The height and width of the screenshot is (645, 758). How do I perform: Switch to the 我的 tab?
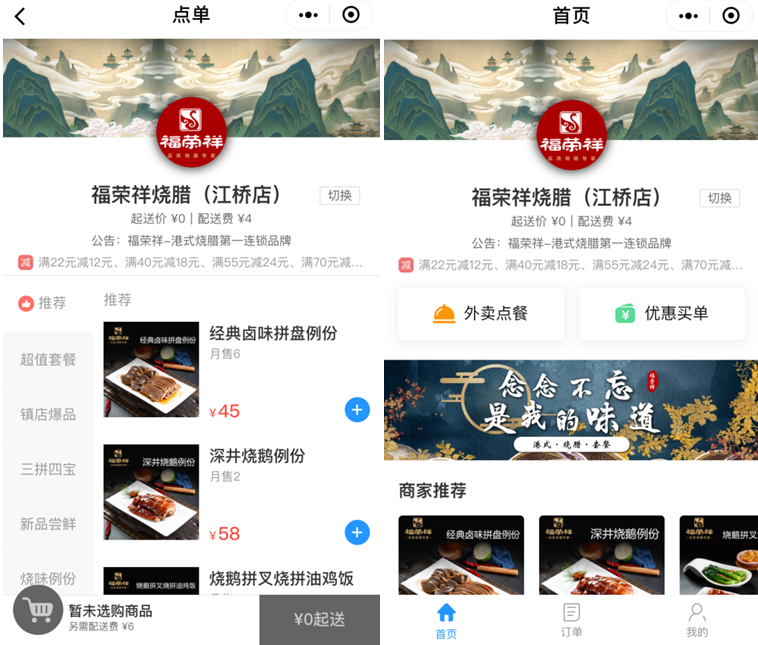click(x=697, y=620)
